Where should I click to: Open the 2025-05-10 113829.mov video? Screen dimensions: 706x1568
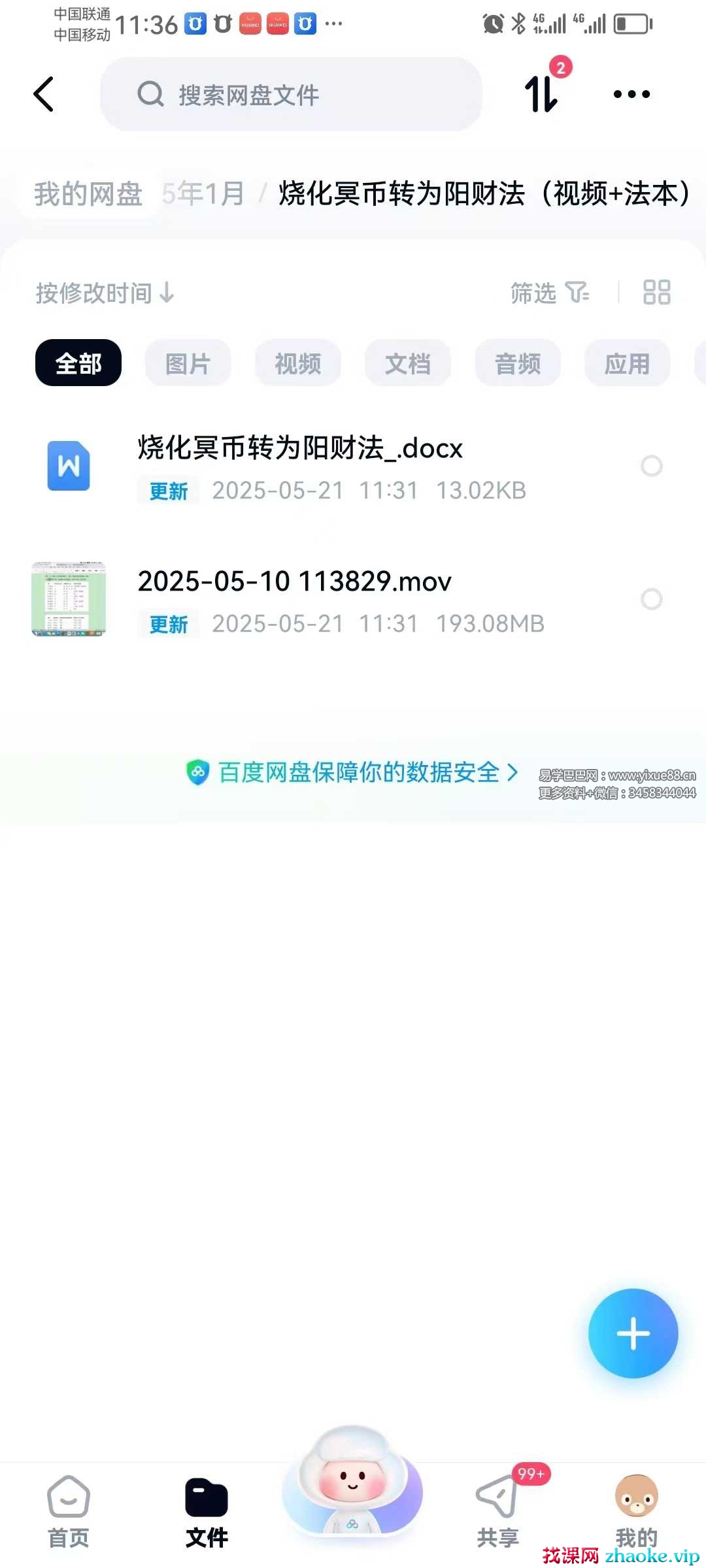294,581
